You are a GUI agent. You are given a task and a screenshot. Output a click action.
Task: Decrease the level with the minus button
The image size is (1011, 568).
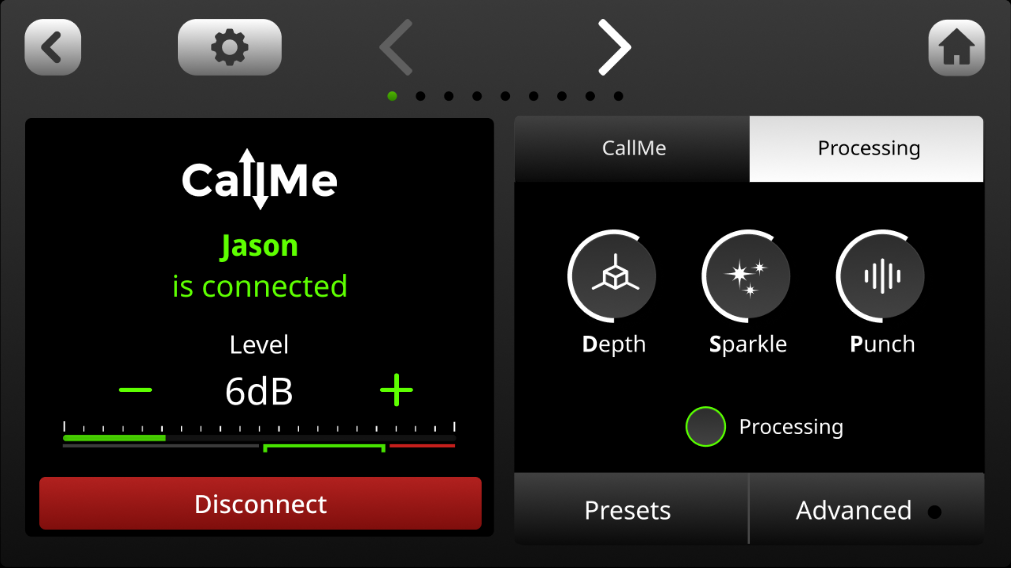[x=136, y=390]
